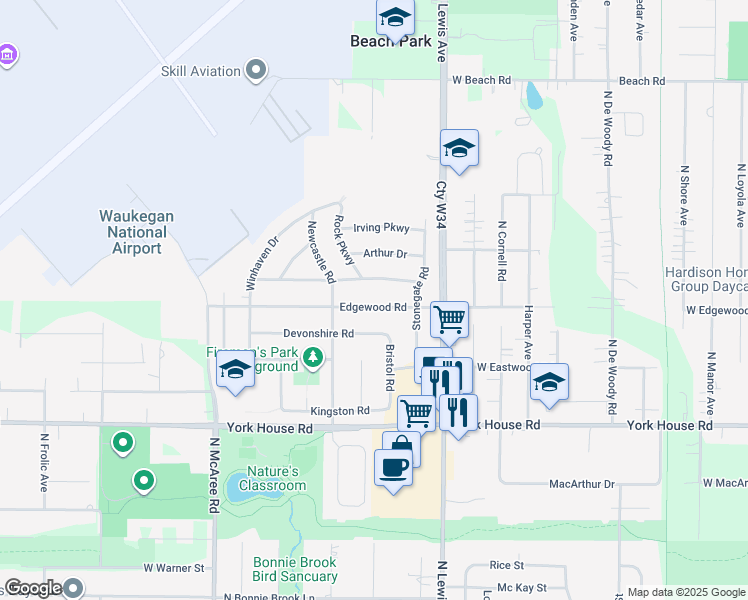Tap the school marker beside Cty W34
The image size is (748, 600).
[459, 148]
